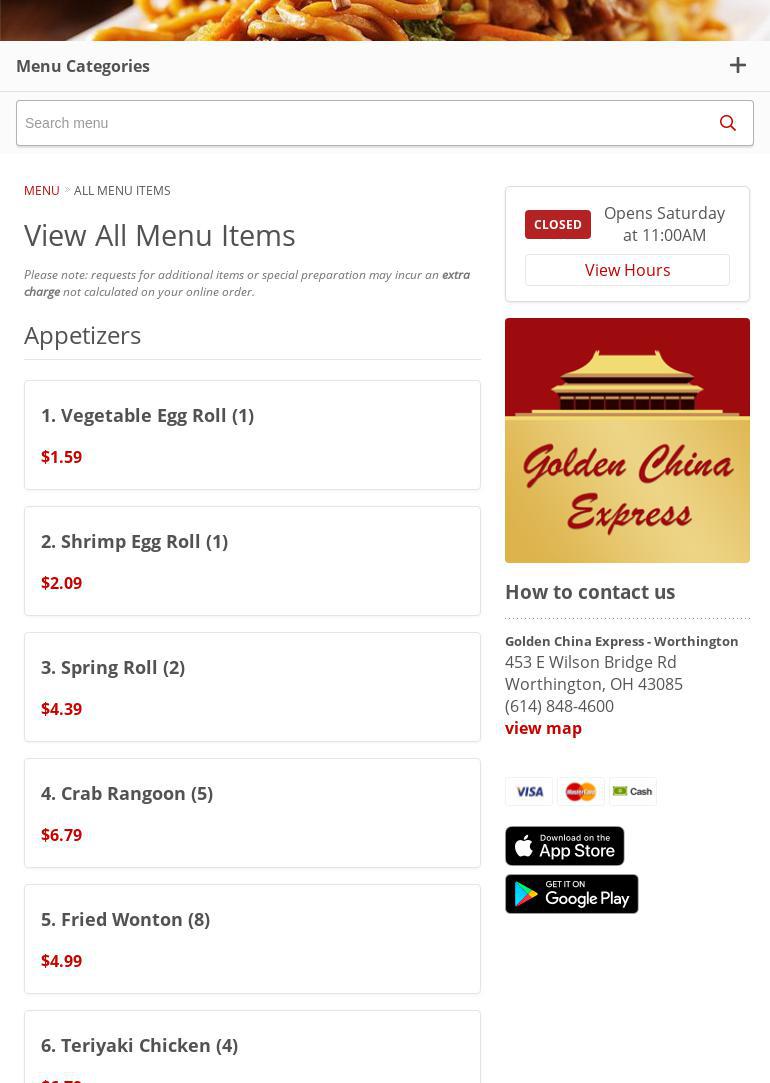This screenshot has width=770, height=1083.
Task: Call the restaurant at (614) 848-4600
Action: (x=559, y=706)
